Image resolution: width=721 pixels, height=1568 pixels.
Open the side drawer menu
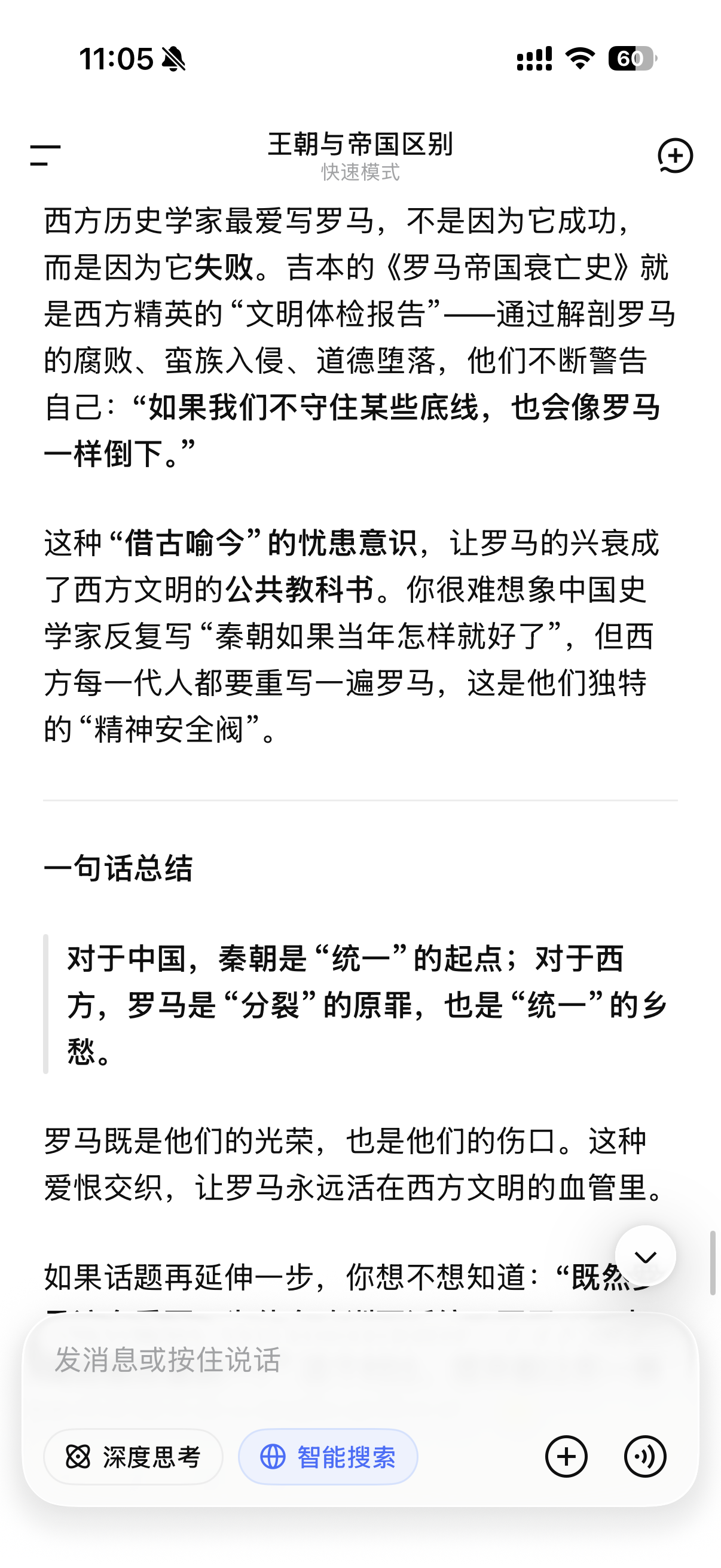pos(45,155)
